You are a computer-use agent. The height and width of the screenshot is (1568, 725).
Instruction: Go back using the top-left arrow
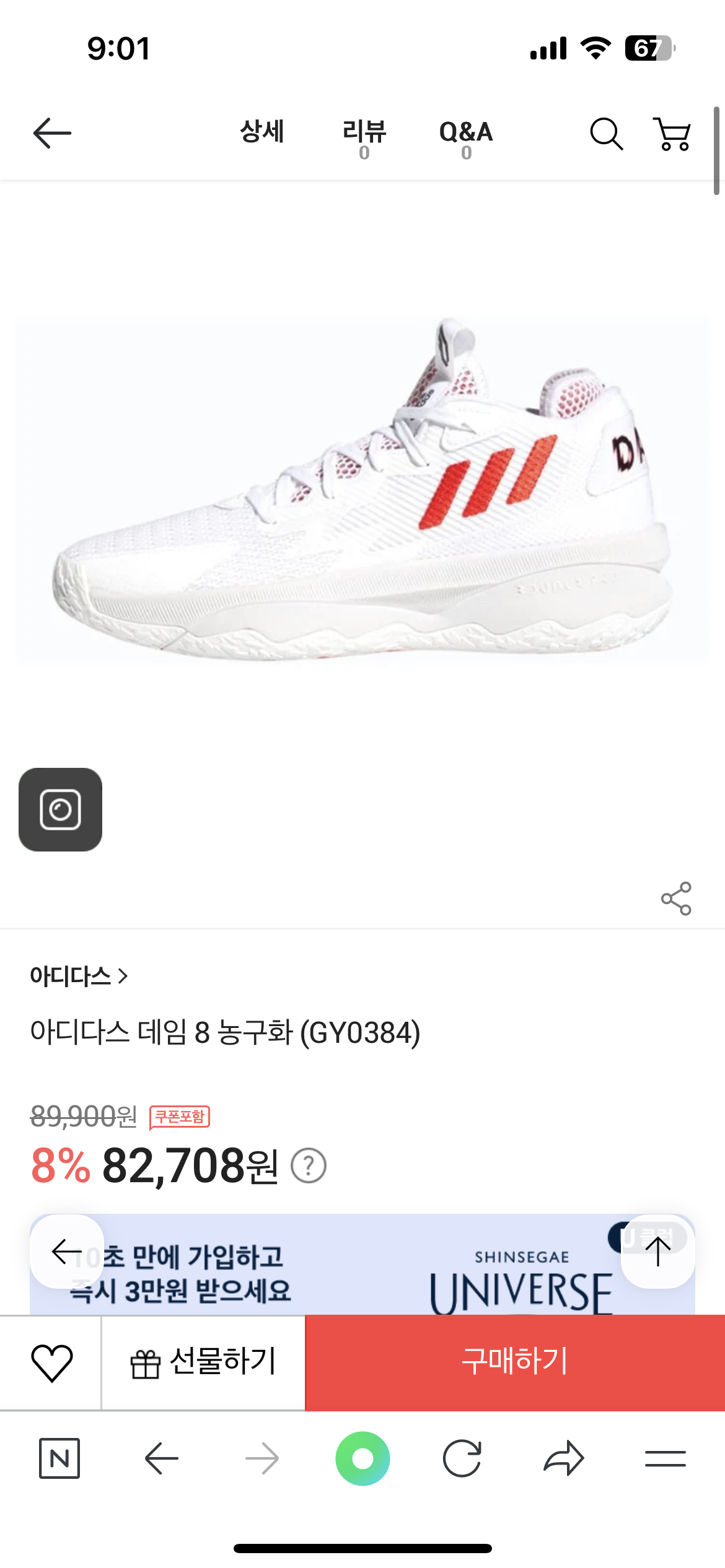coord(52,133)
